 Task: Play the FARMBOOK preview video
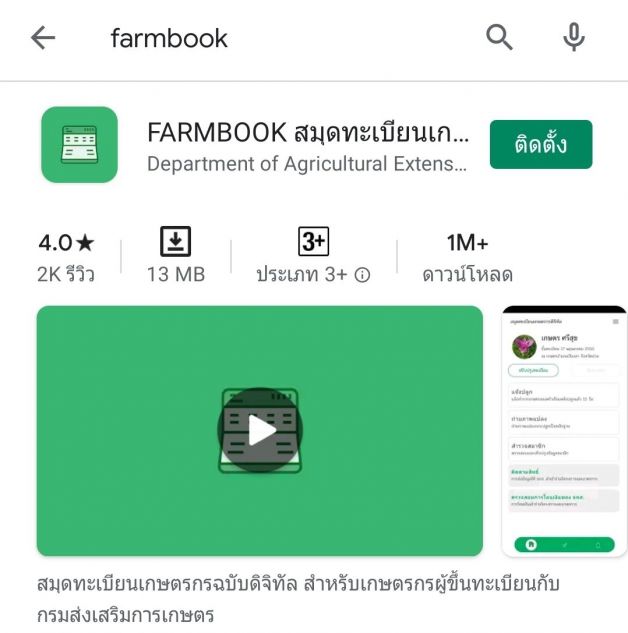[x=260, y=431]
